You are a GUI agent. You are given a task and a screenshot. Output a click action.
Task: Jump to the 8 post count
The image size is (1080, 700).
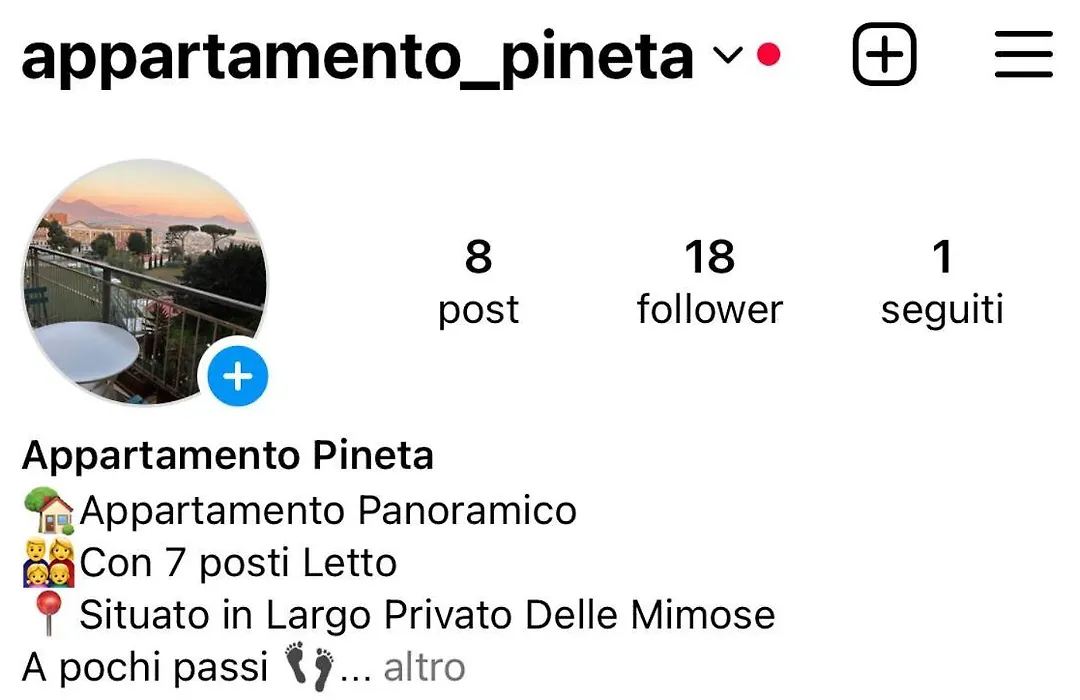(478, 282)
